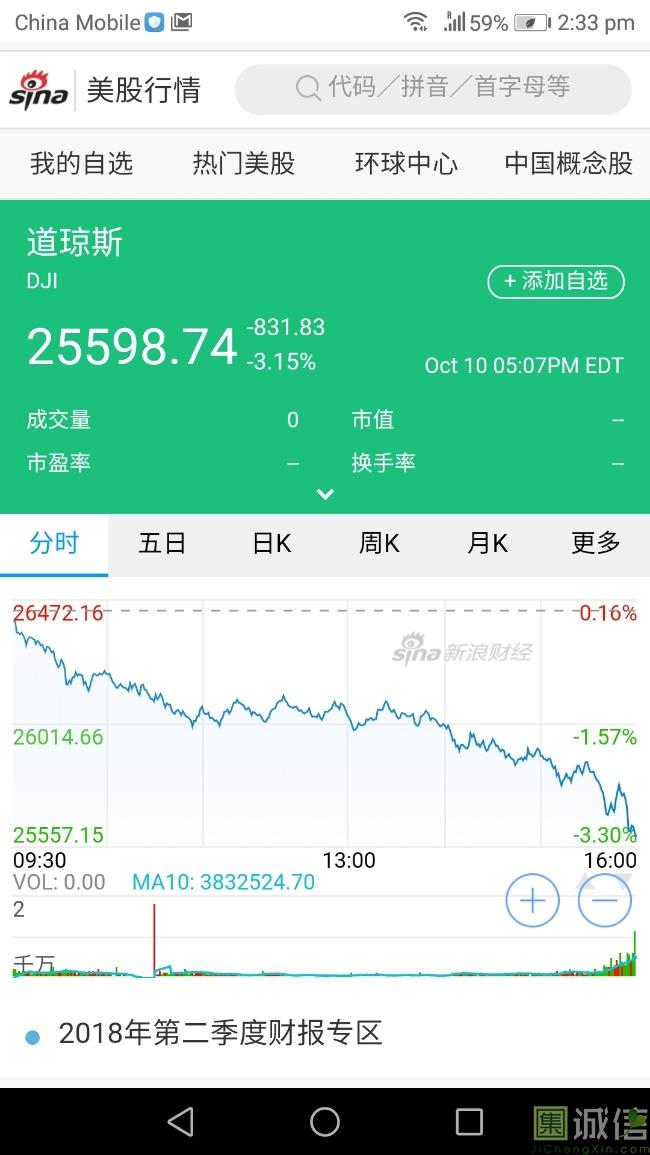Show the 分时 intraday chart
Viewport: 650px width, 1155px height.
pos(54,544)
